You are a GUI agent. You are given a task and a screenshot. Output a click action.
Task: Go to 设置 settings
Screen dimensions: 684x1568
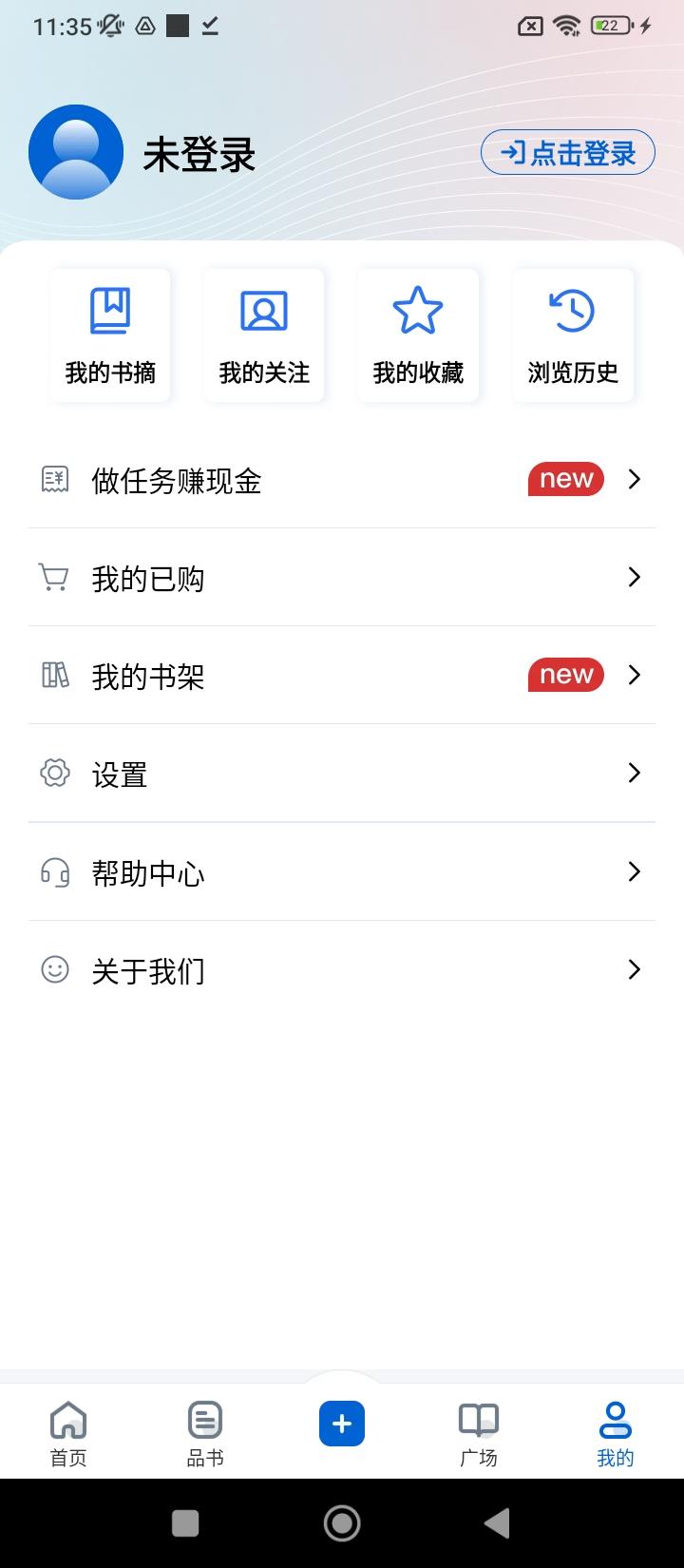(x=342, y=774)
